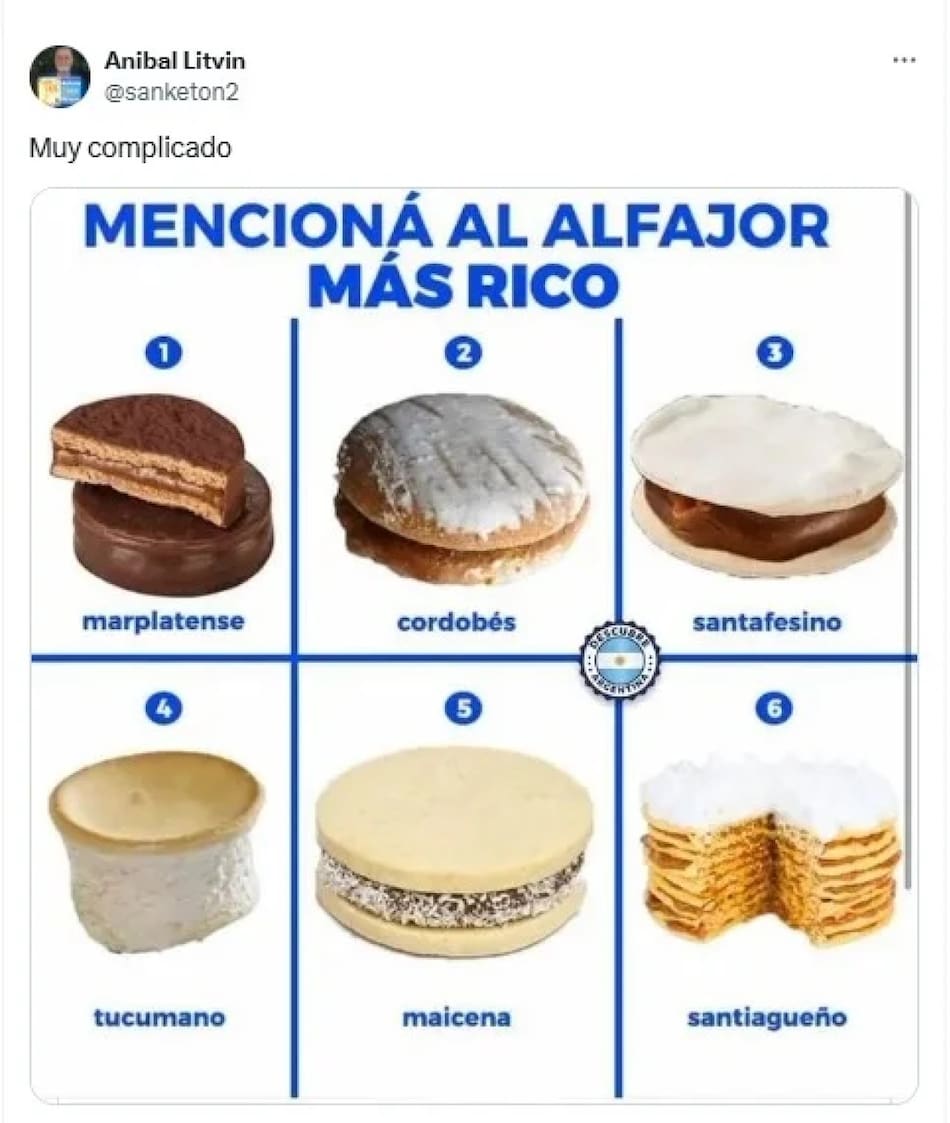Open Anibal Litvin's profile picture
This screenshot has height=1123, width=950.
pyautogui.click(x=60, y=76)
